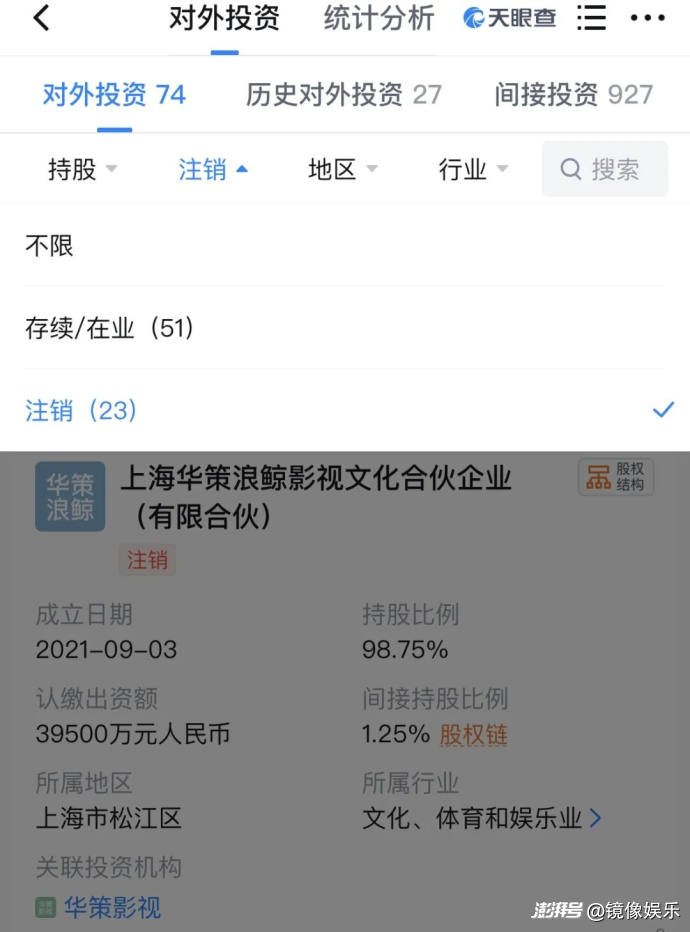
Task: Collapse the 注销 filter dropdown
Action: click(x=213, y=169)
